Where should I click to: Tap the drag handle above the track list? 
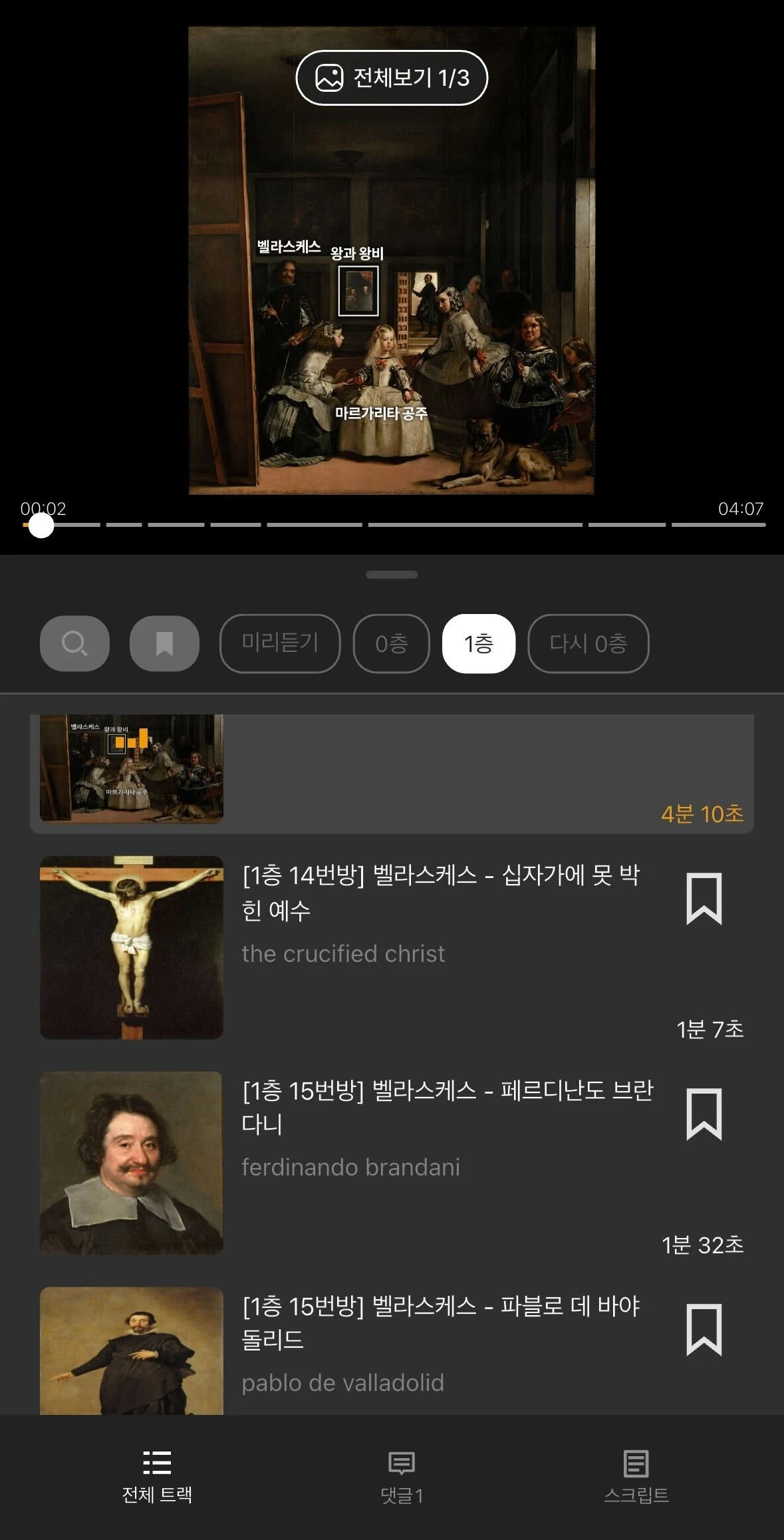point(392,575)
